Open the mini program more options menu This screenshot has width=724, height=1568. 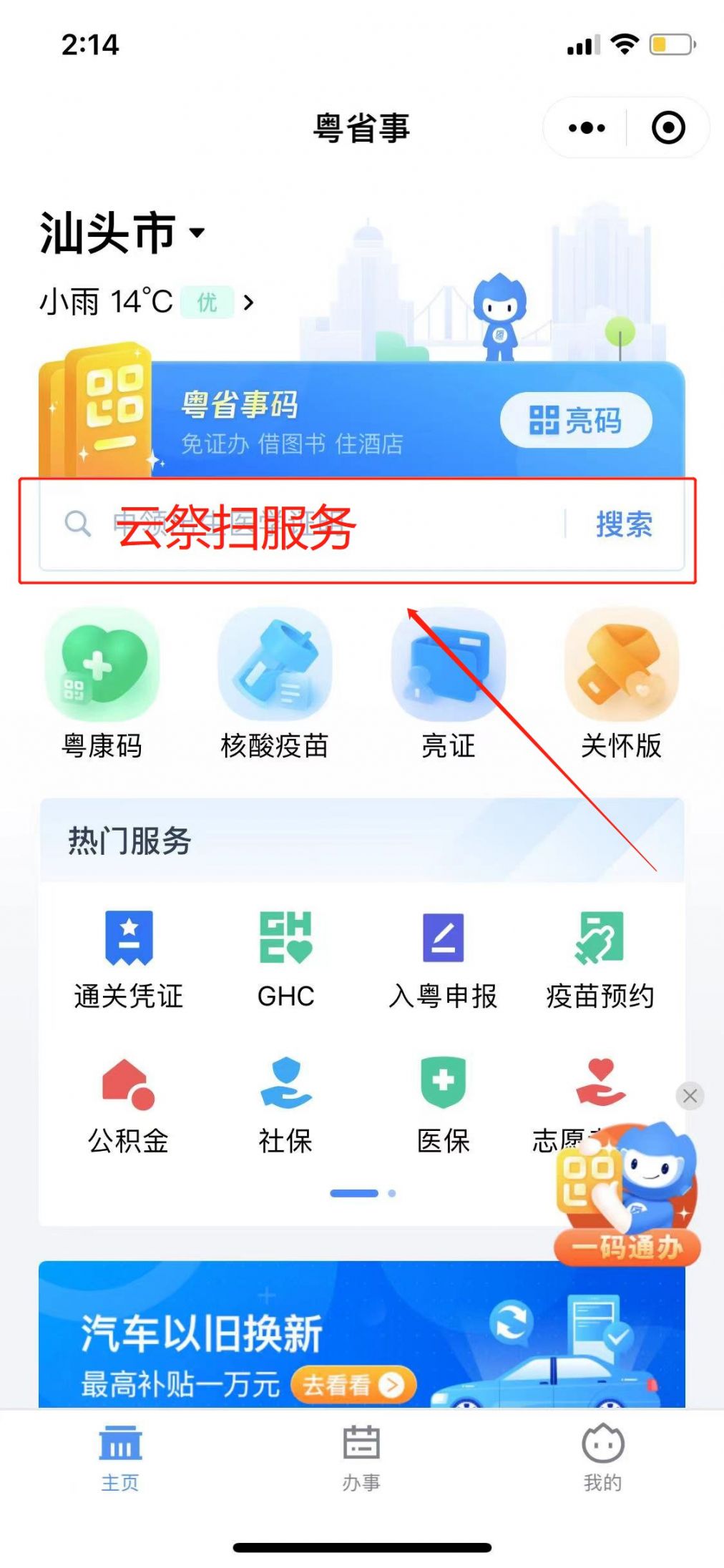587,127
